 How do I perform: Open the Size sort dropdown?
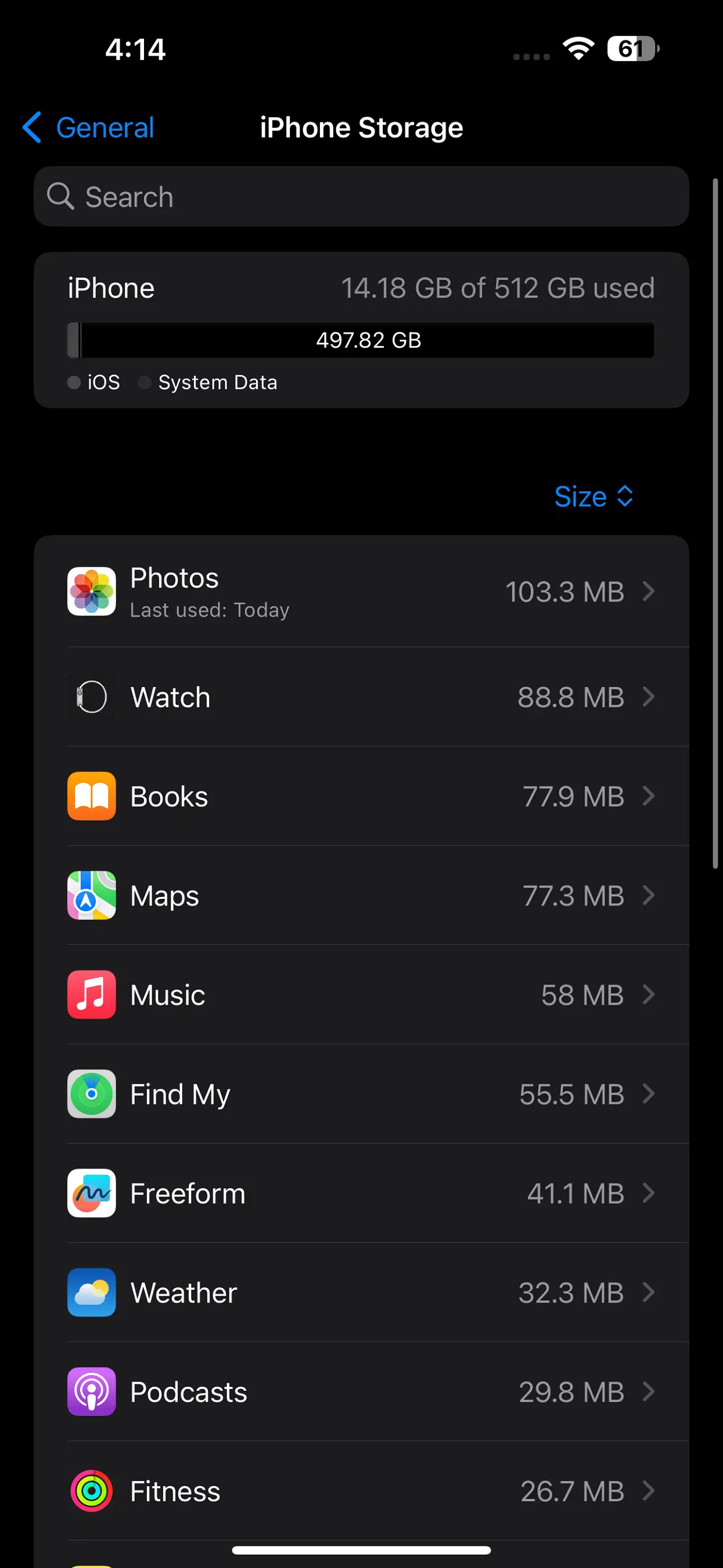click(593, 497)
